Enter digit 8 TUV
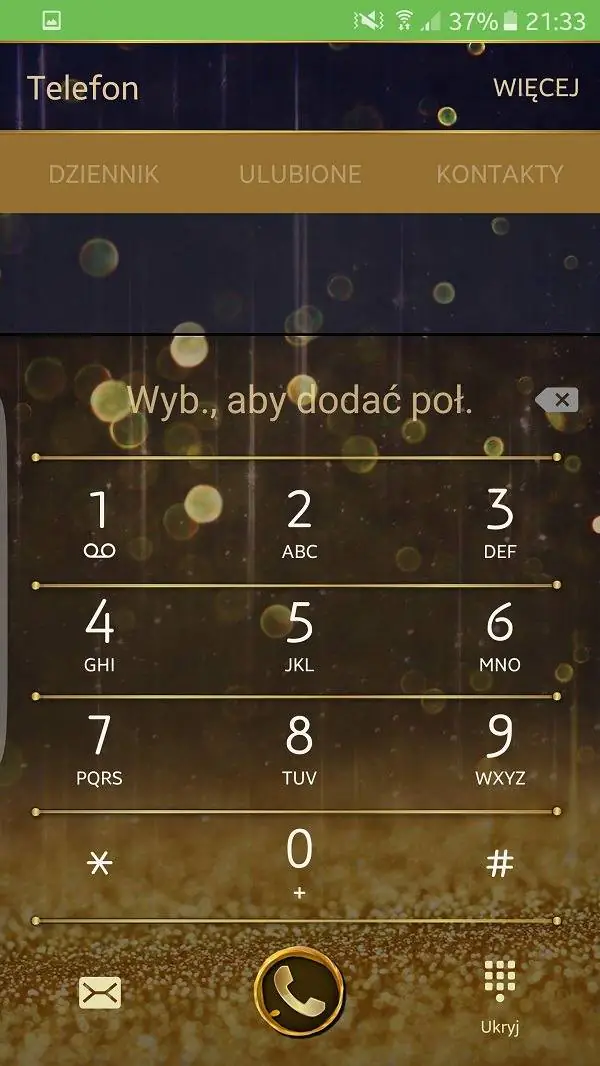Viewport: 600px width, 1066px height. point(300,749)
